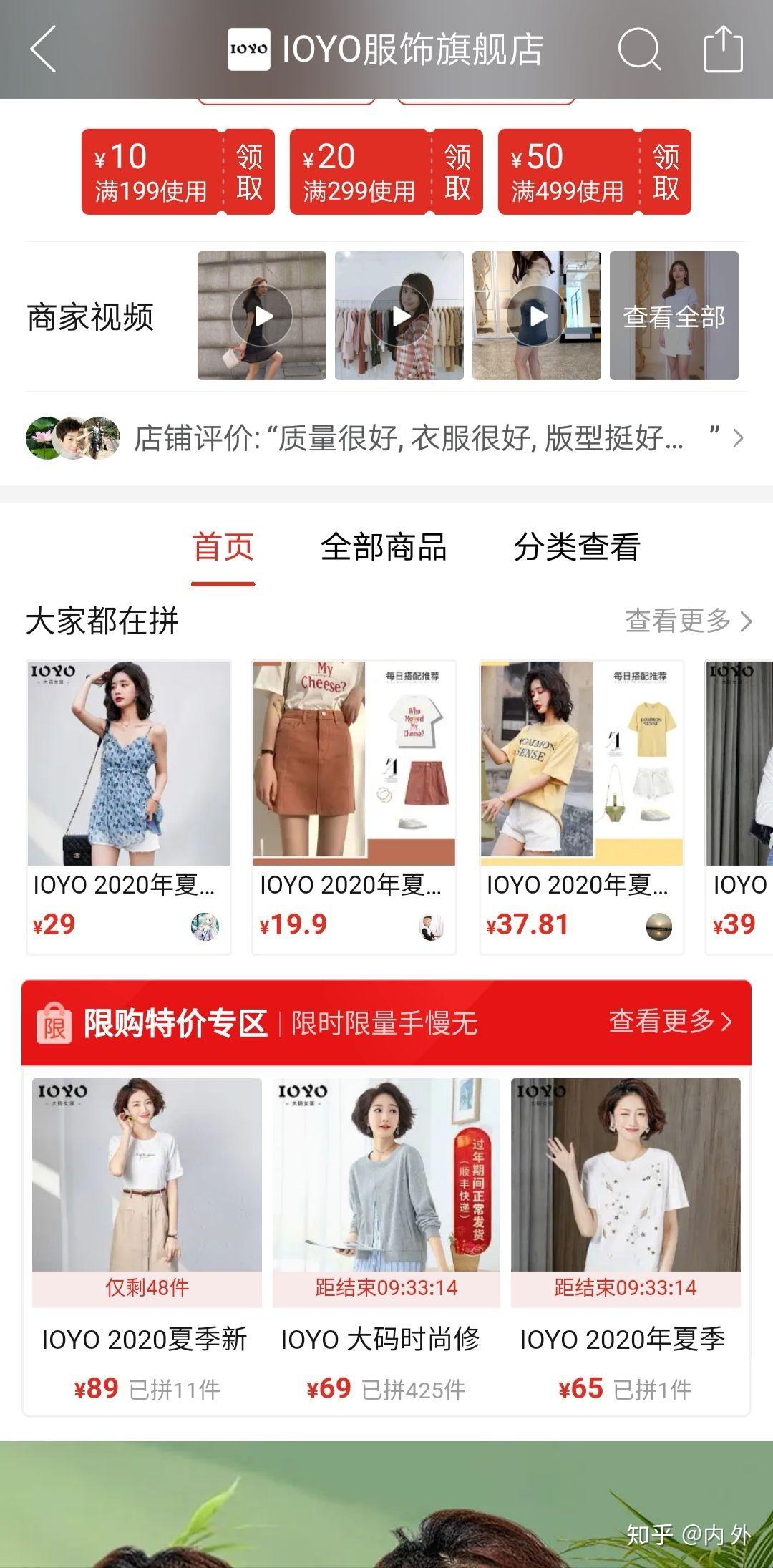Open the ¥69 grey cardigan deal

coord(386,1217)
